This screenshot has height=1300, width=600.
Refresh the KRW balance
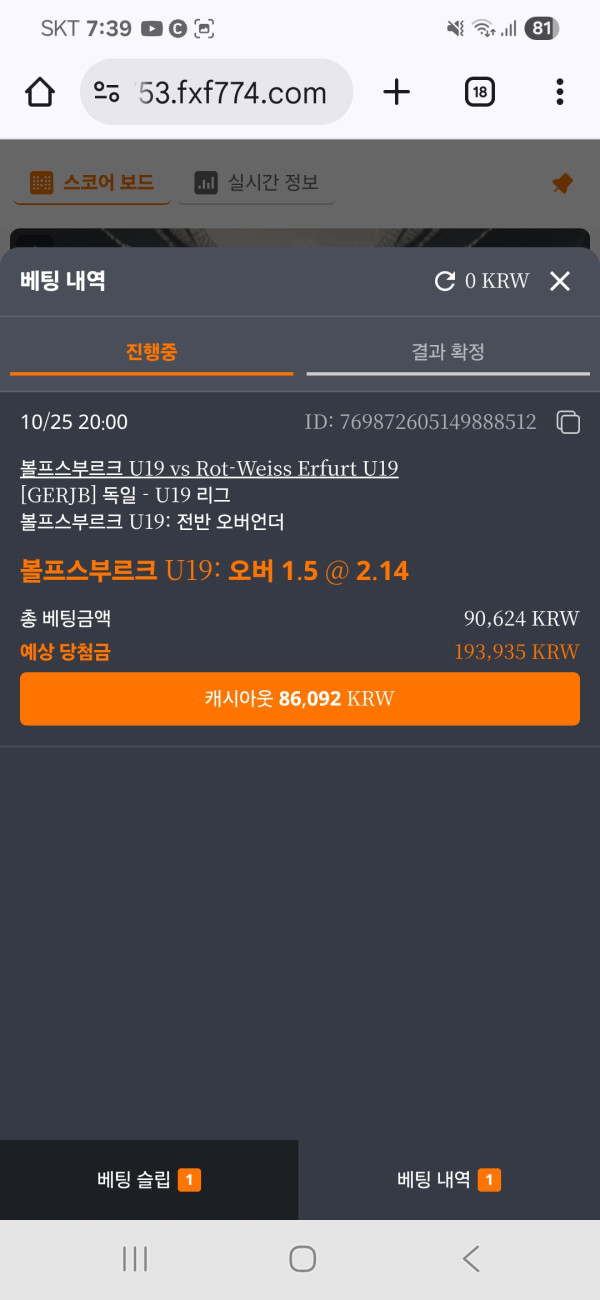click(x=445, y=282)
